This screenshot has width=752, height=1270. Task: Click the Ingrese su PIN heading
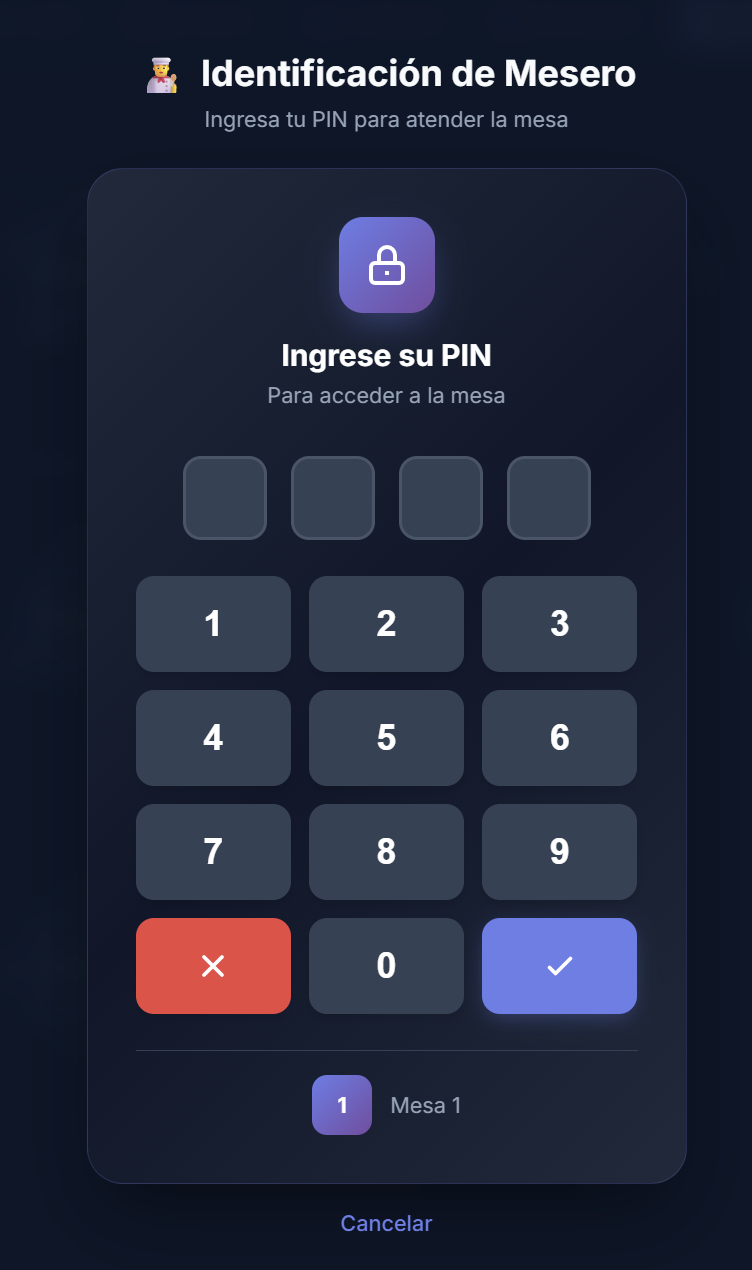point(386,355)
